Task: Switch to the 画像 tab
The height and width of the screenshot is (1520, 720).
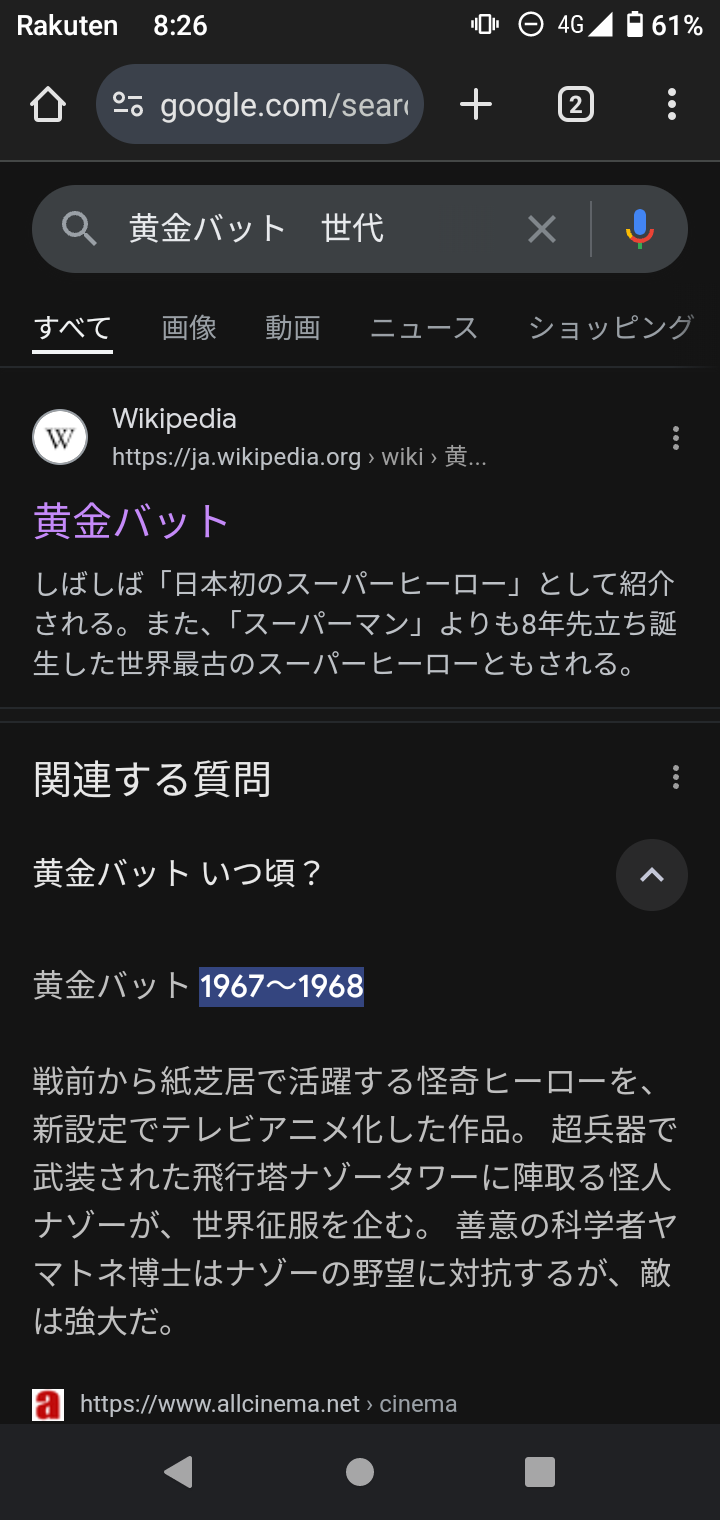Action: tap(189, 328)
